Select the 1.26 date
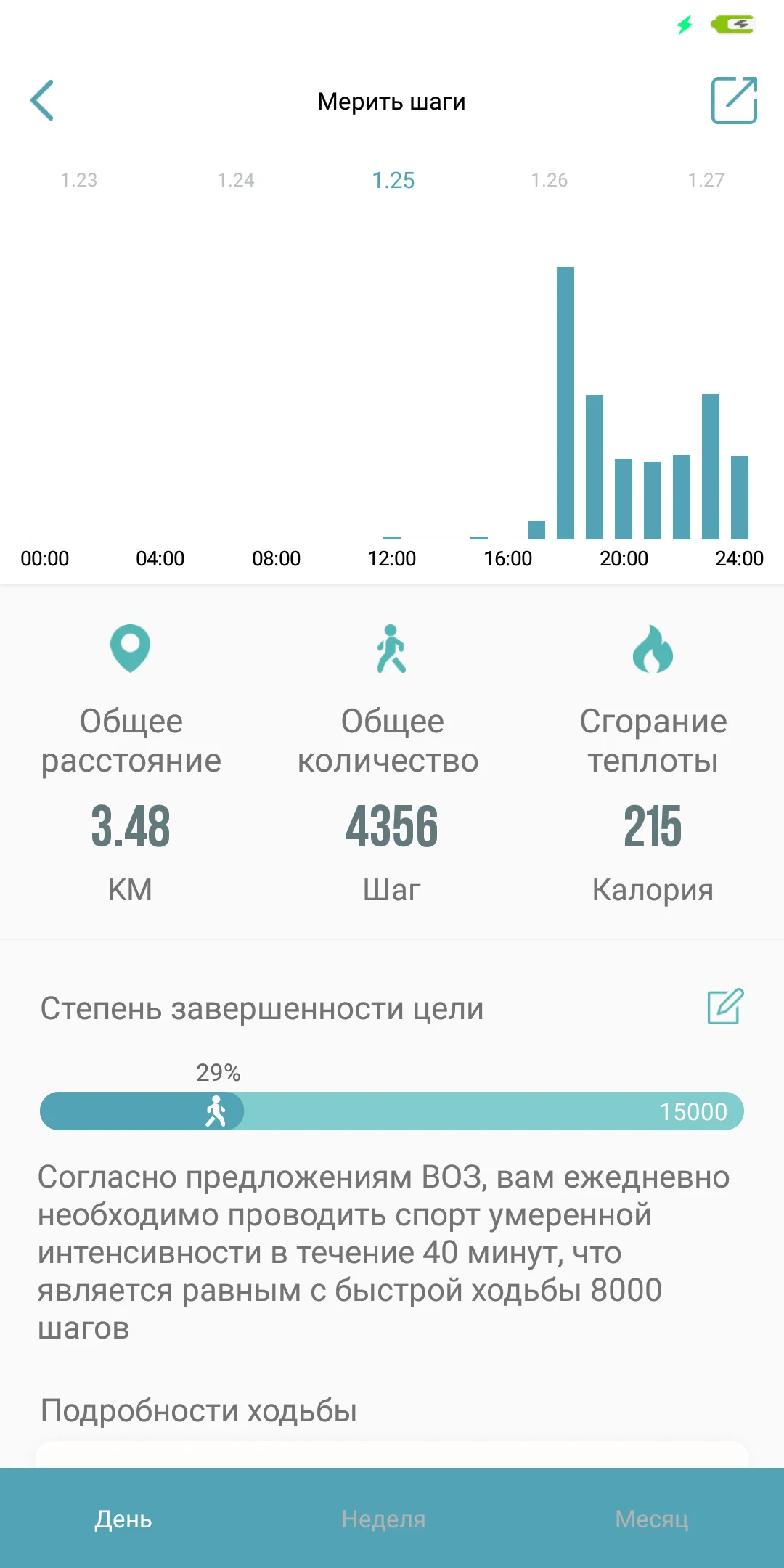 [549, 180]
